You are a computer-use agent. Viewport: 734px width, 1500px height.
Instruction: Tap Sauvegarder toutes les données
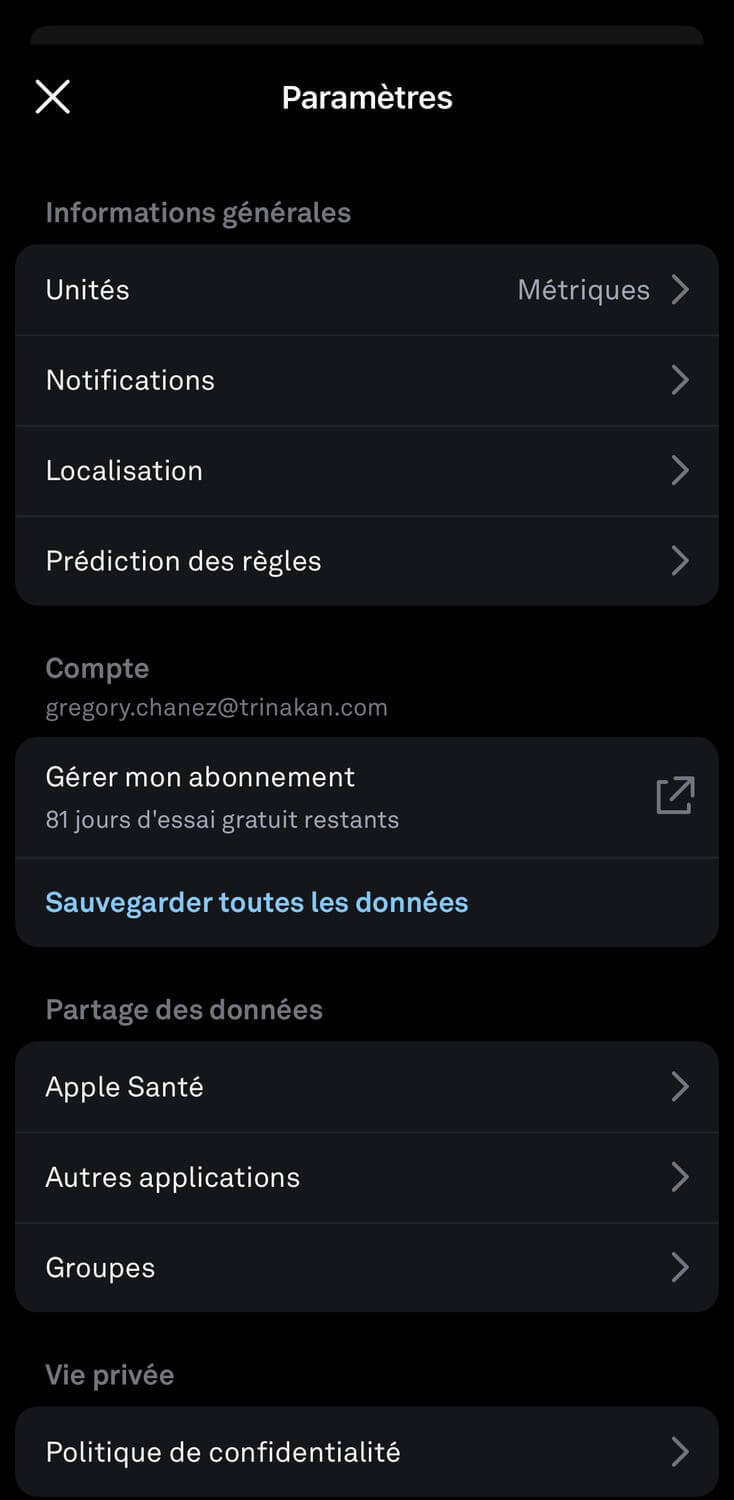[257, 902]
